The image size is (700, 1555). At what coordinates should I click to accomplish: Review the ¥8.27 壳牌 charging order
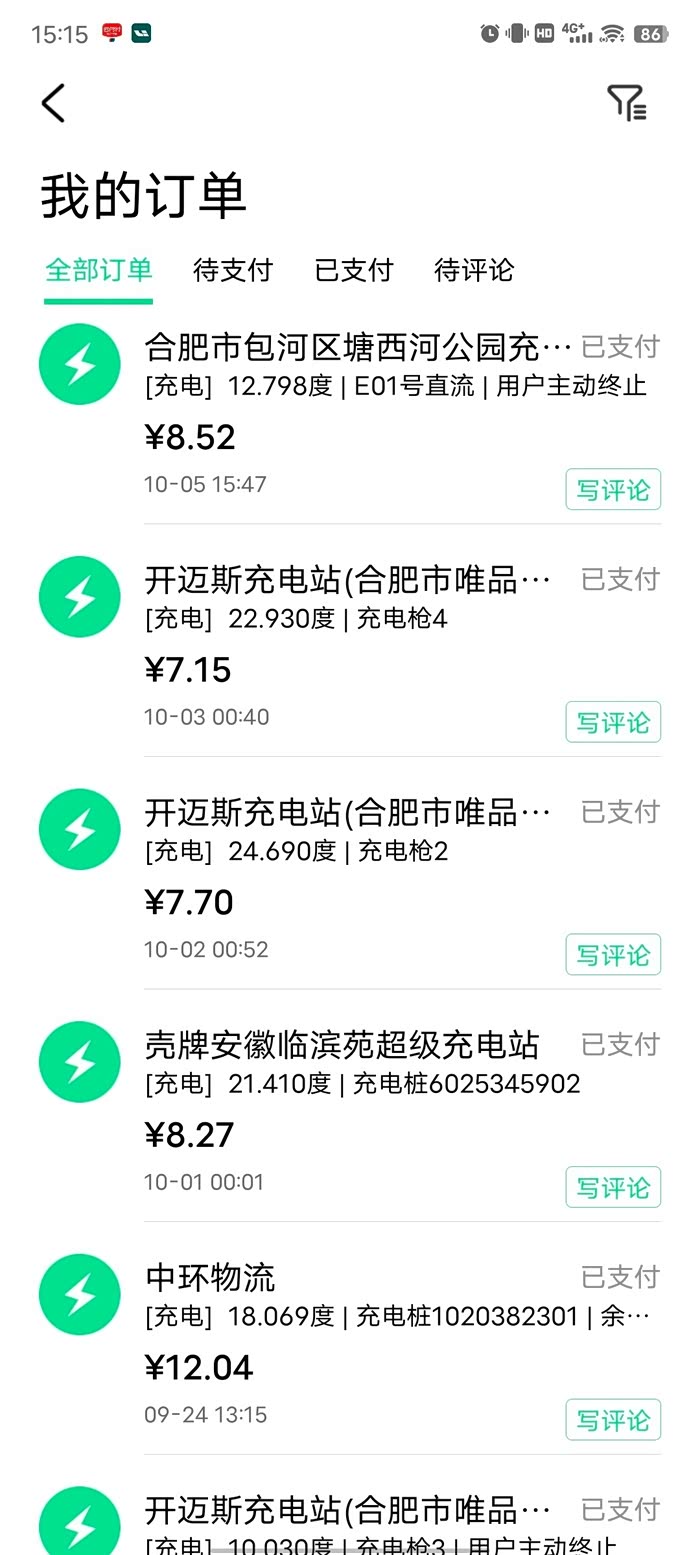tap(613, 1188)
